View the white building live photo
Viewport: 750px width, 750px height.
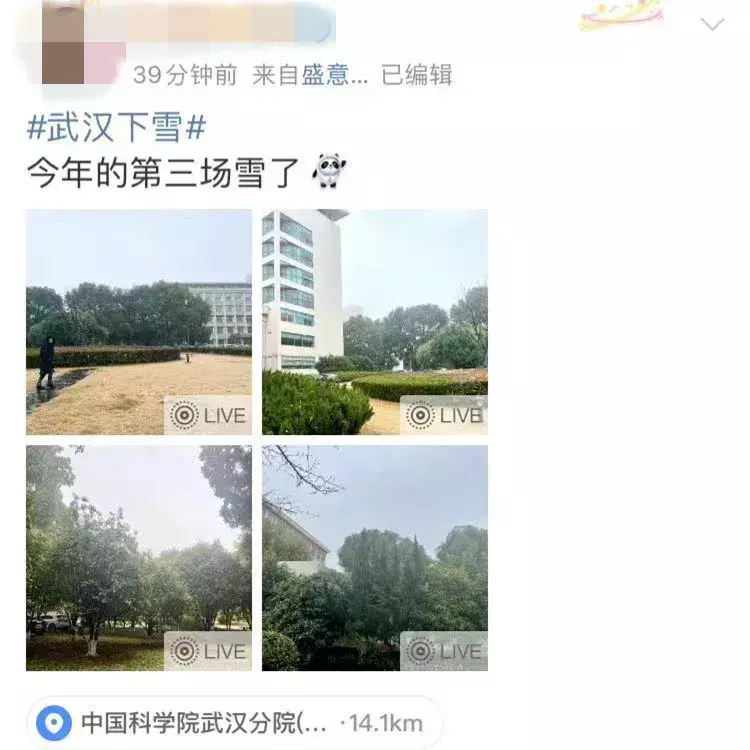click(x=374, y=322)
